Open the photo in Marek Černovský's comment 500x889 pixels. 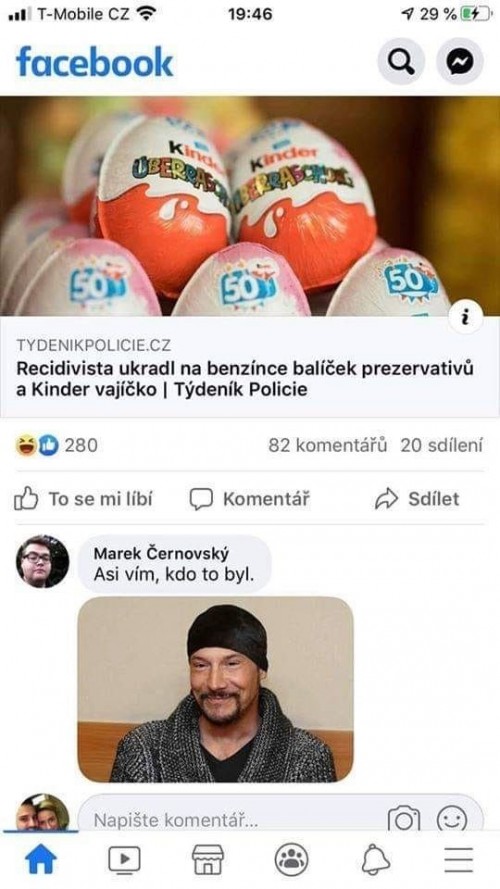(215, 689)
